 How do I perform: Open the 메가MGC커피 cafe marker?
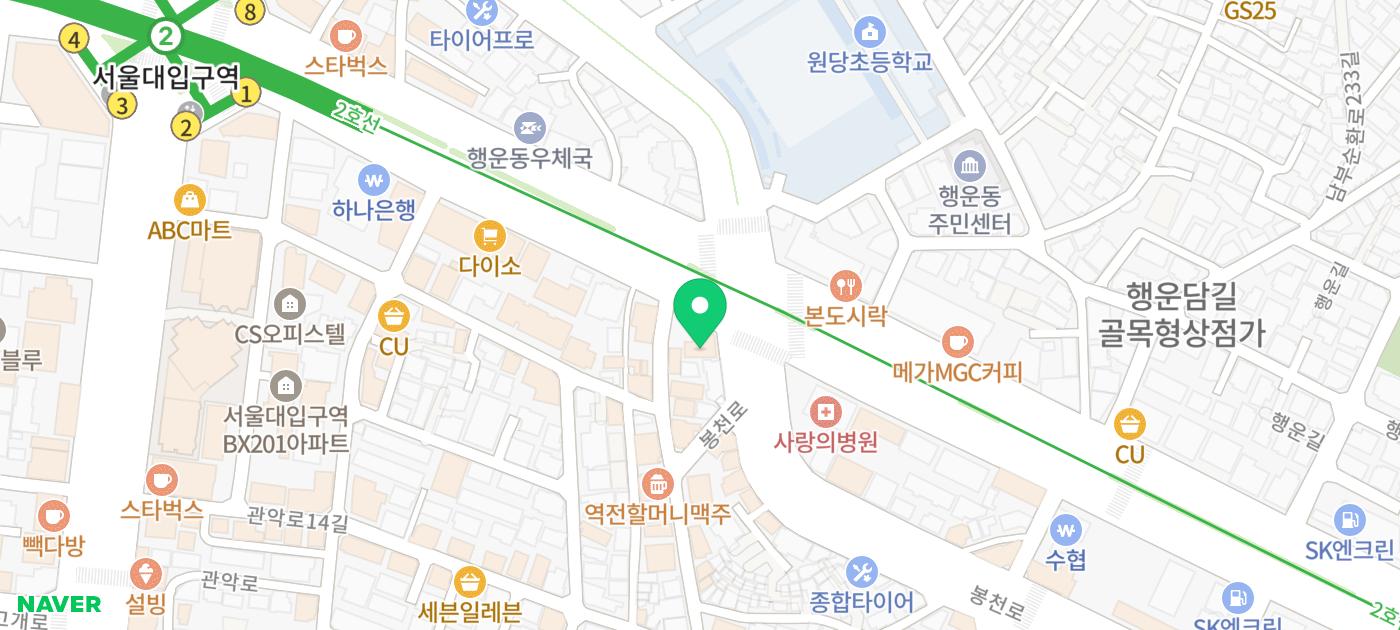[957, 342]
